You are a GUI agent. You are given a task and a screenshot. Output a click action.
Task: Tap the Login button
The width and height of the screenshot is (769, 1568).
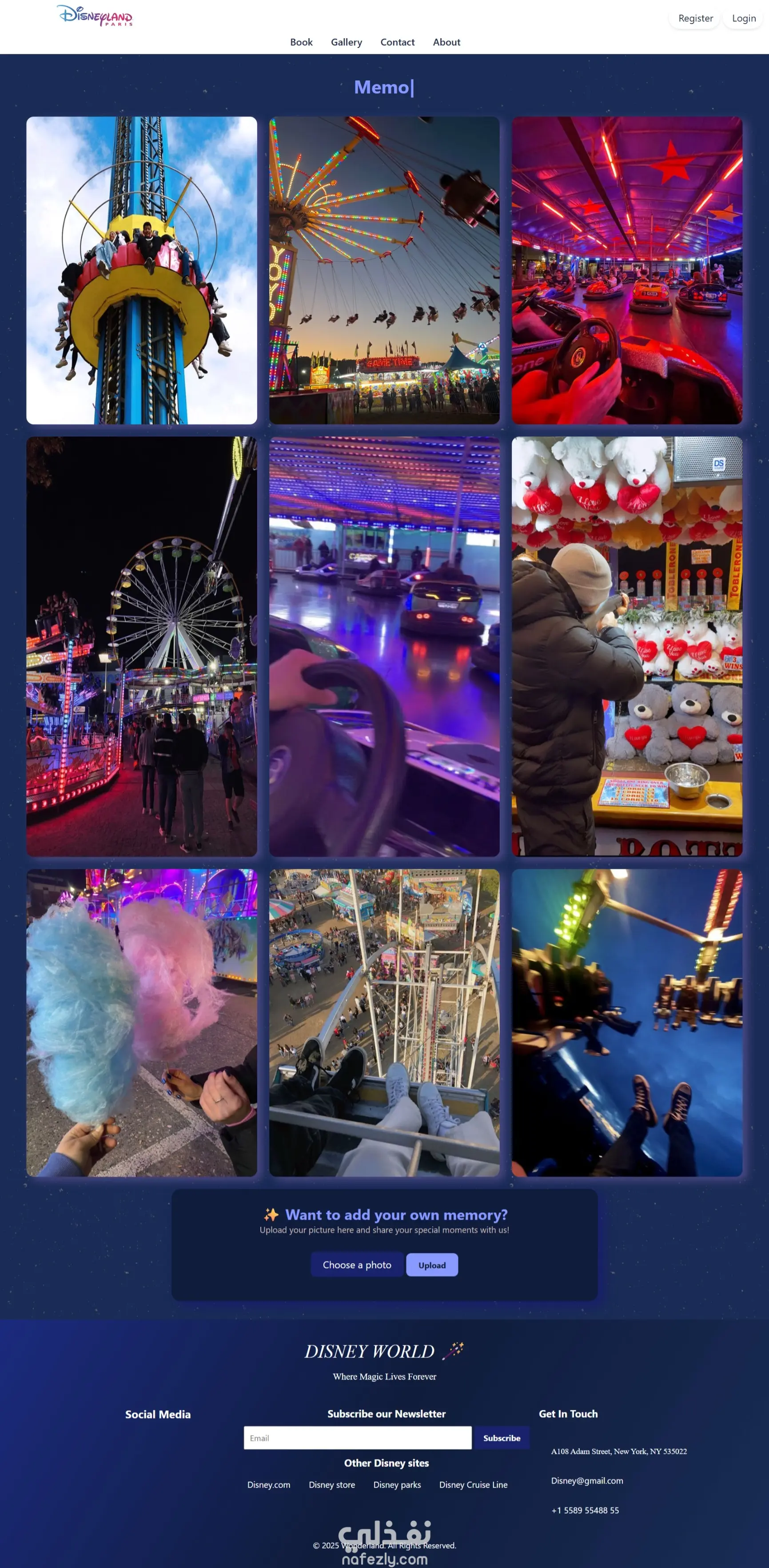[x=743, y=18]
